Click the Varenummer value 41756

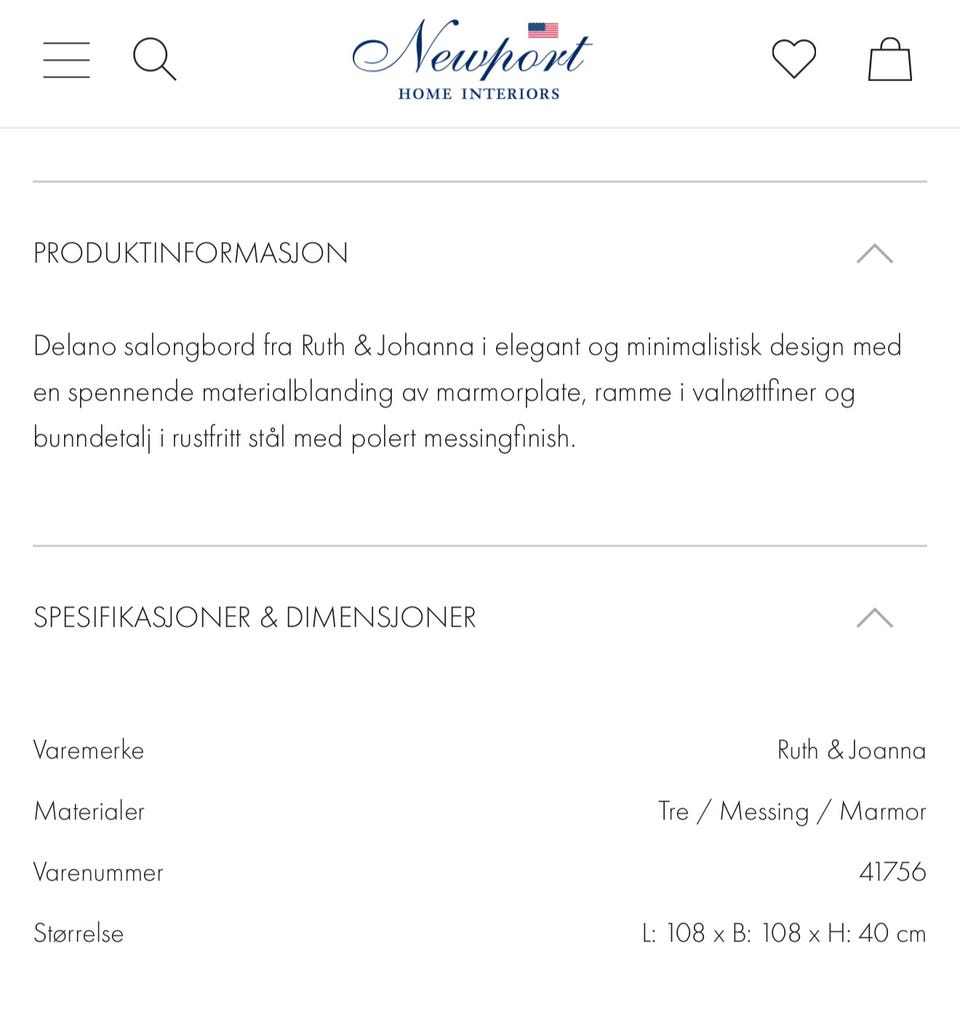893,872
